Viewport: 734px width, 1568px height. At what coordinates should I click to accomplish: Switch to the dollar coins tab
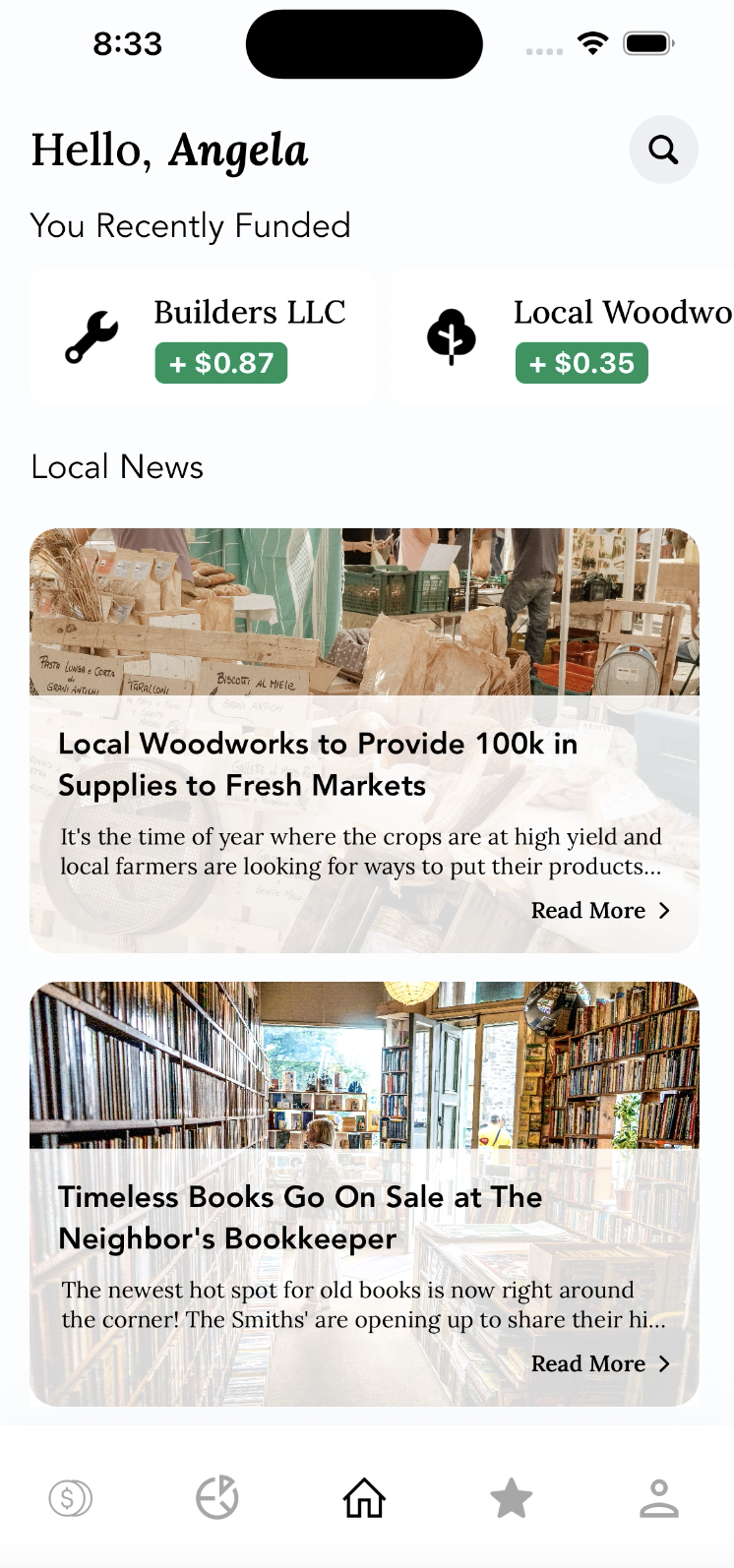[70, 1498]
